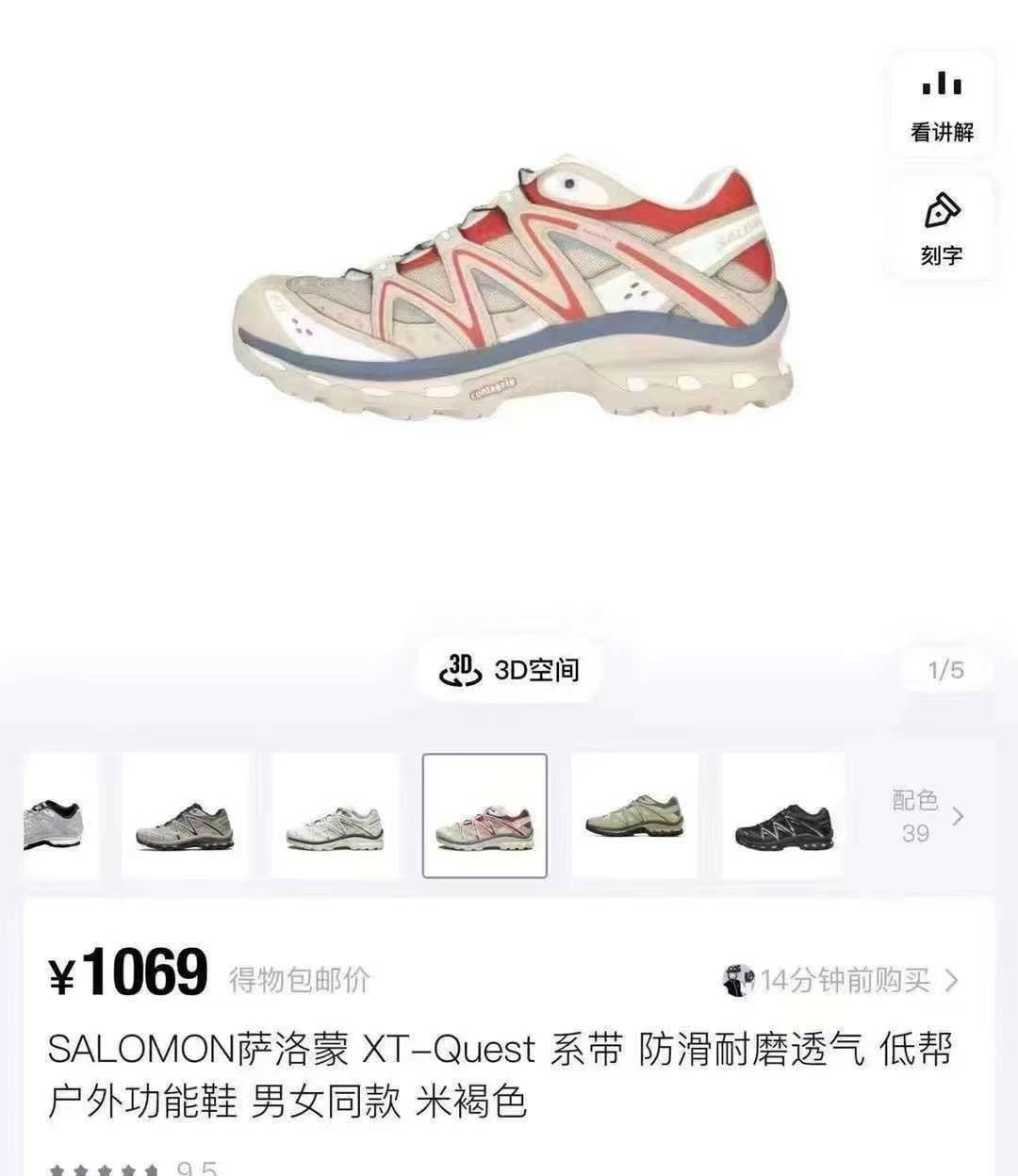Select the silver colorway thumbnail
Screen dimensions: 1018x1176
tap(57, 816)
